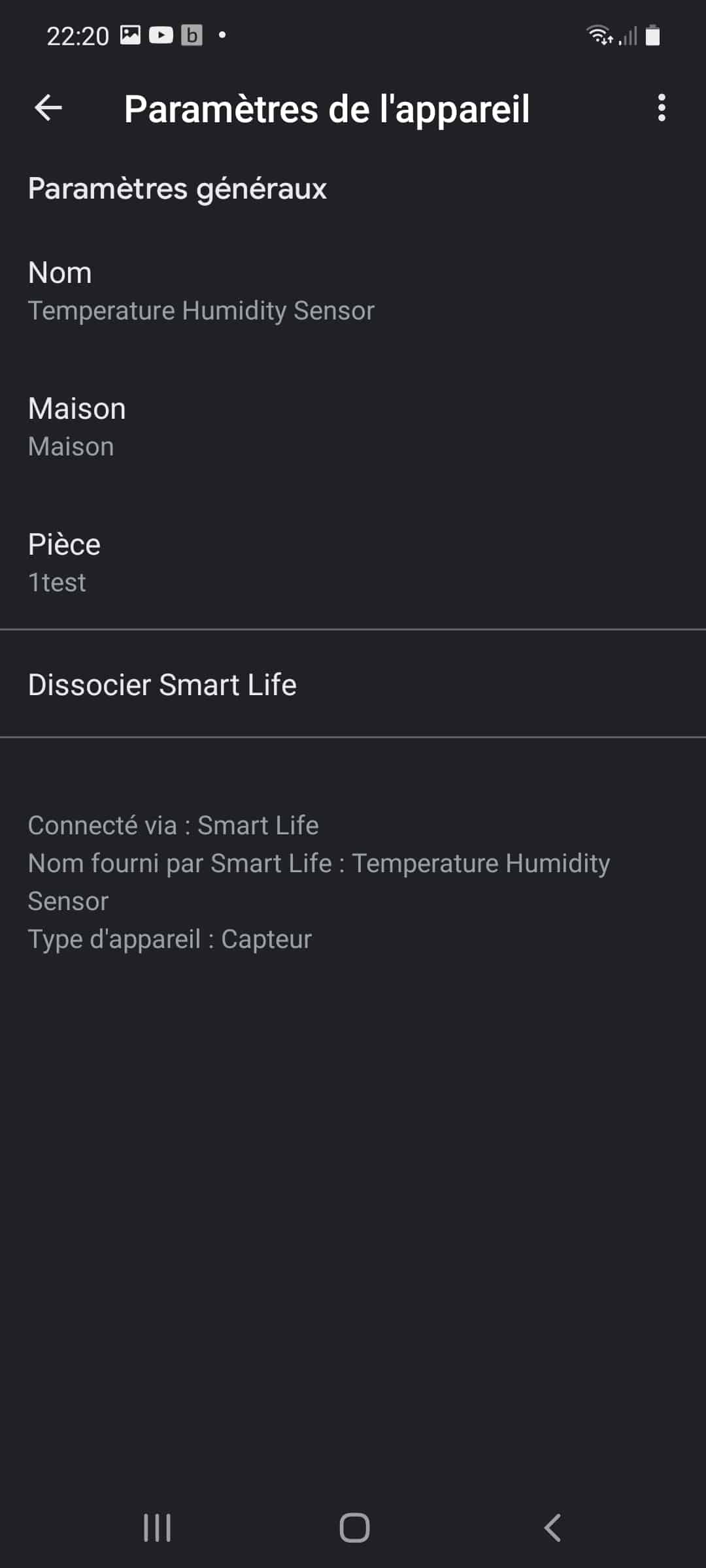Tap Dissocier Smart Life to unlink

[x=353, y=684]
